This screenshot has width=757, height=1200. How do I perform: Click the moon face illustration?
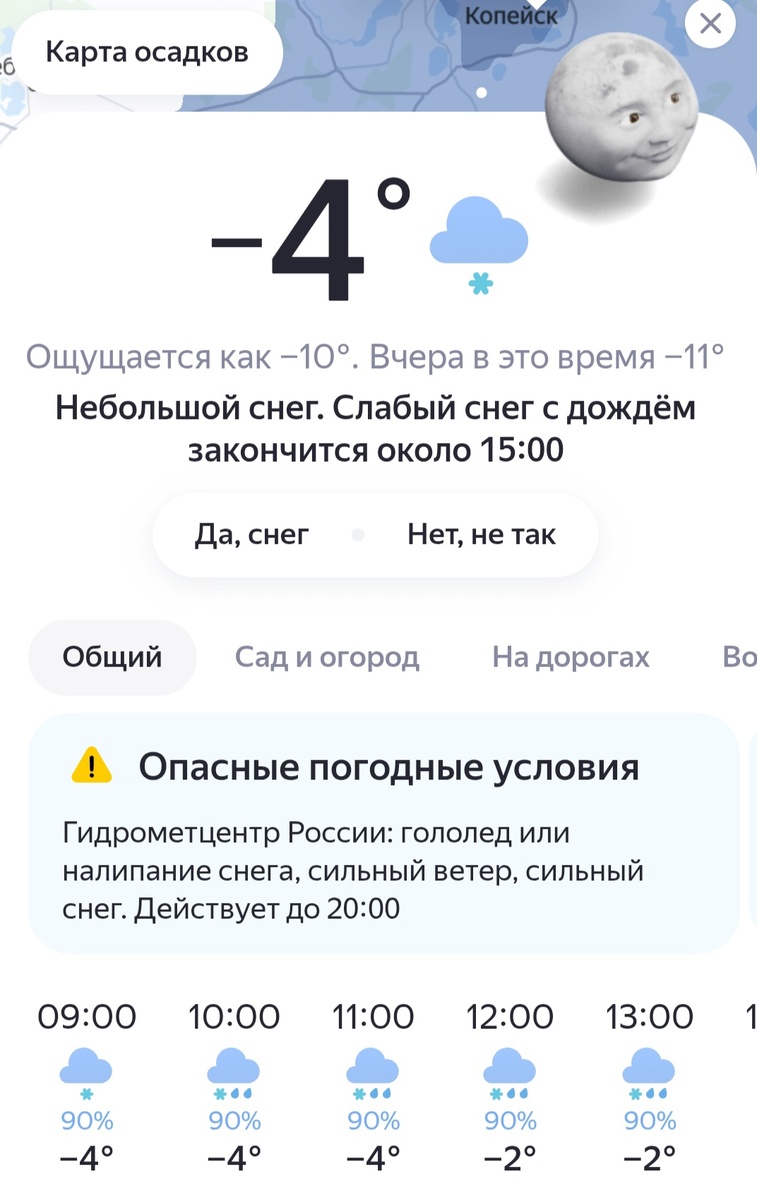[621, 105]
